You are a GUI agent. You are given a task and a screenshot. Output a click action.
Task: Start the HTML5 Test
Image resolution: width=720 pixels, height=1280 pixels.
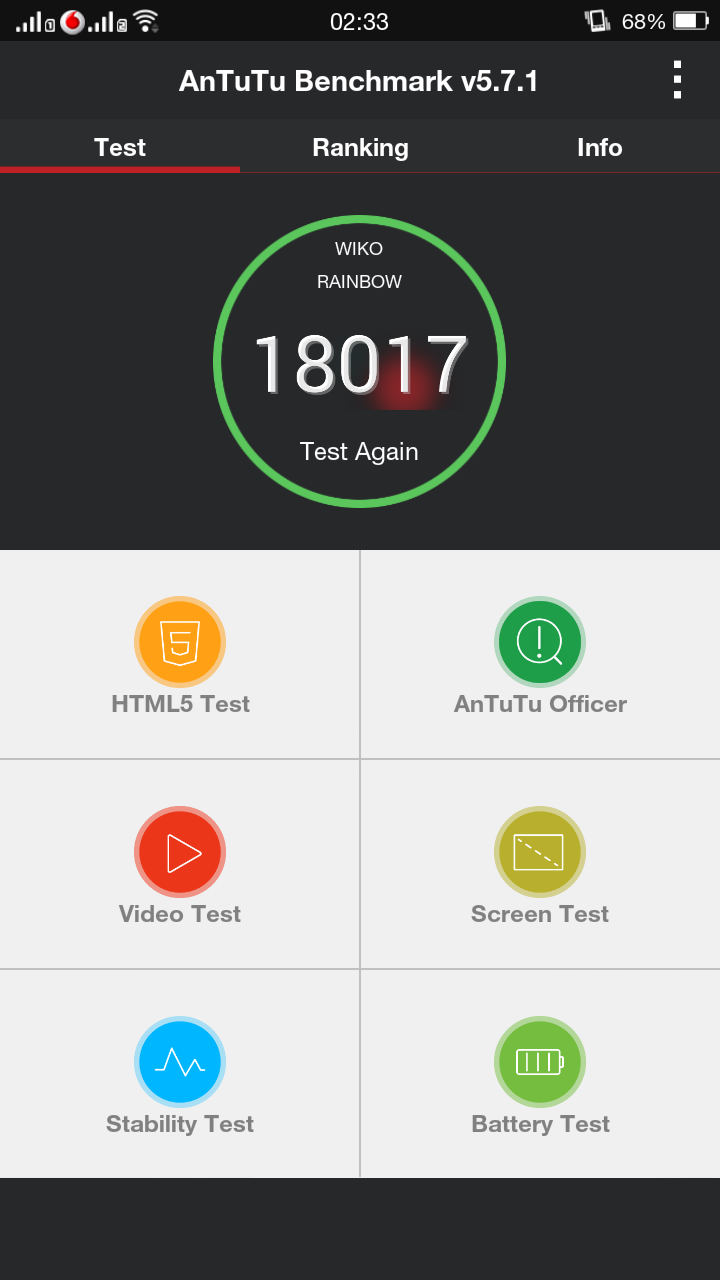pyautogui.click(x=180, y=654)
